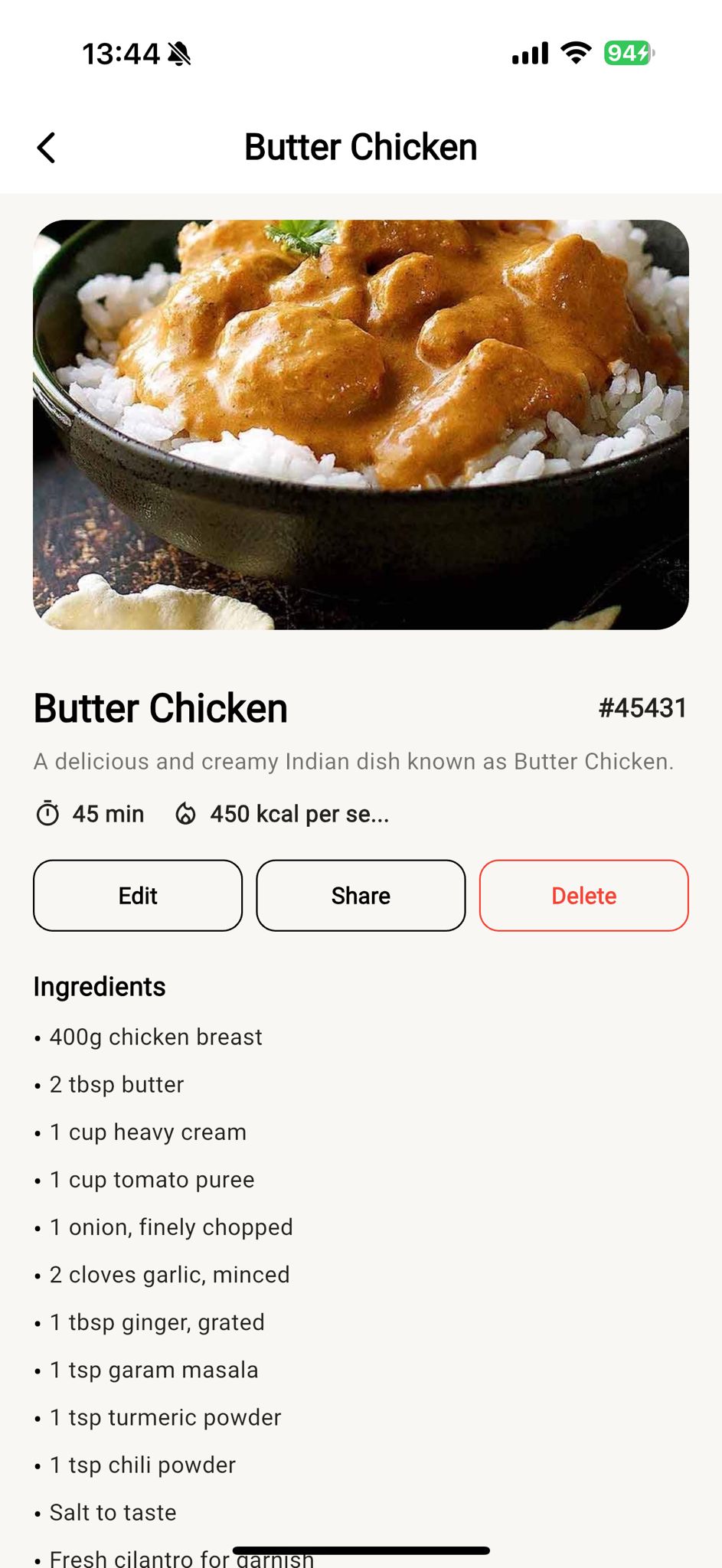The width and height of the screenshot is (722, 1568).
Task: Click the cellular signal bars icon
Action: [x=528, y=52]
